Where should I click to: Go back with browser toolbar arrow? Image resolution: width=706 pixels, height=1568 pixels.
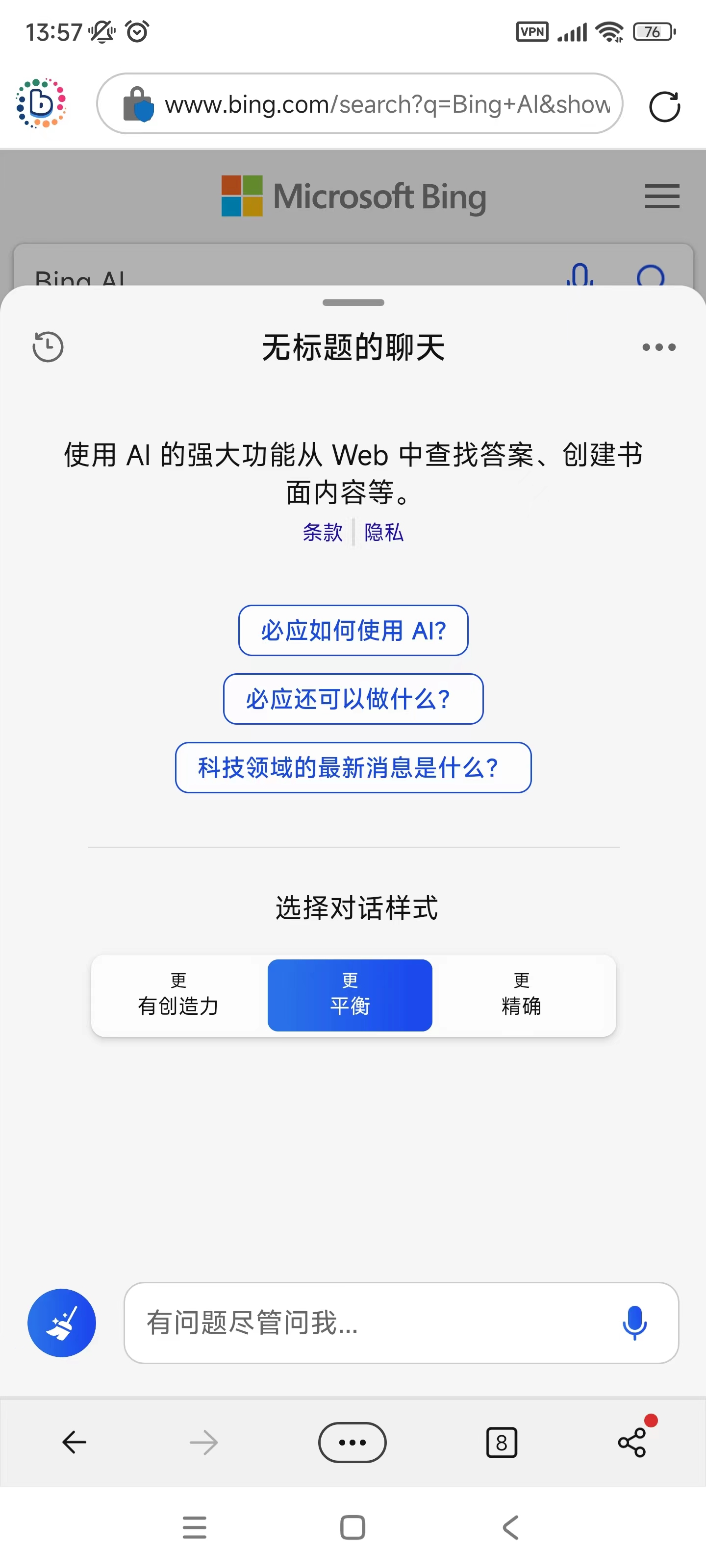tap(75, 1442)
